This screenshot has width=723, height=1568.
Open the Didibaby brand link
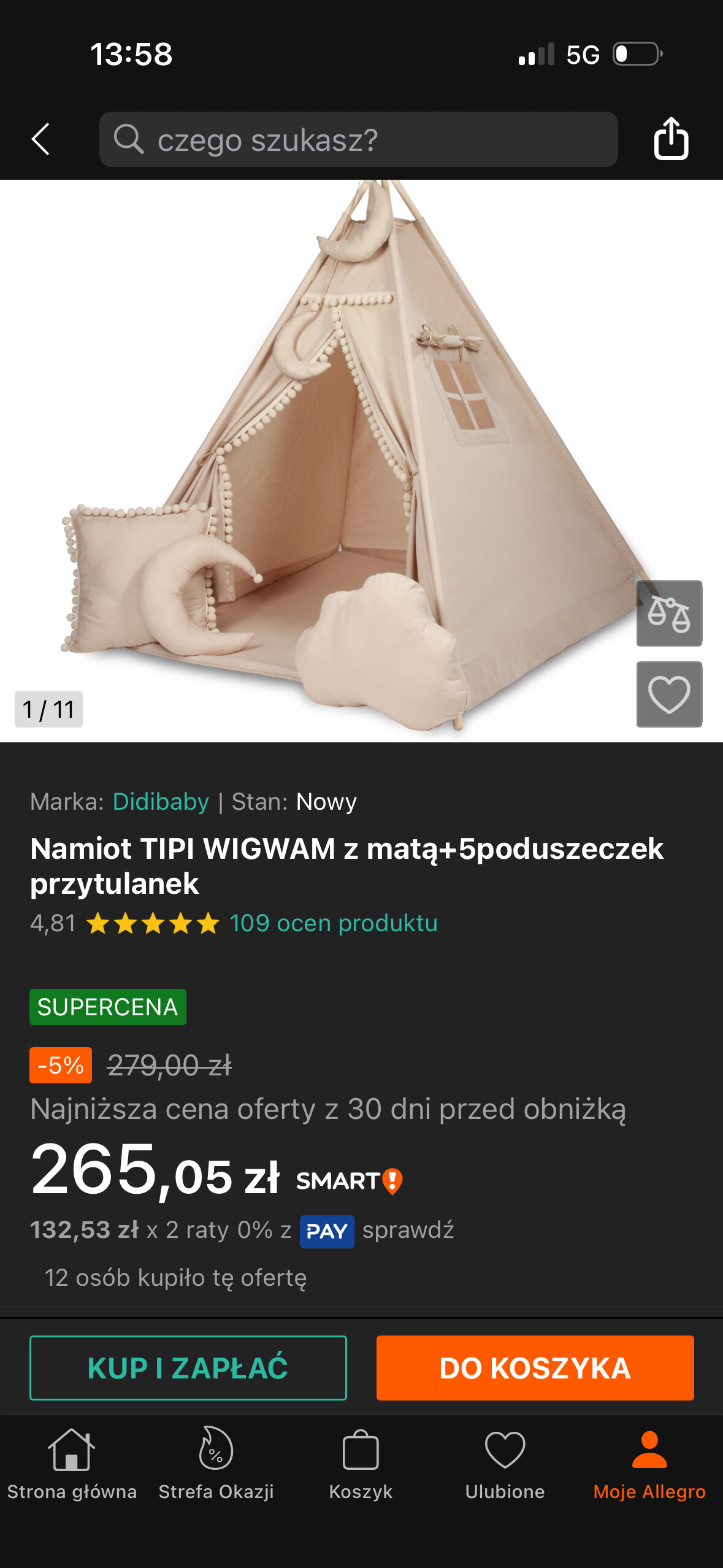point(161,802)
